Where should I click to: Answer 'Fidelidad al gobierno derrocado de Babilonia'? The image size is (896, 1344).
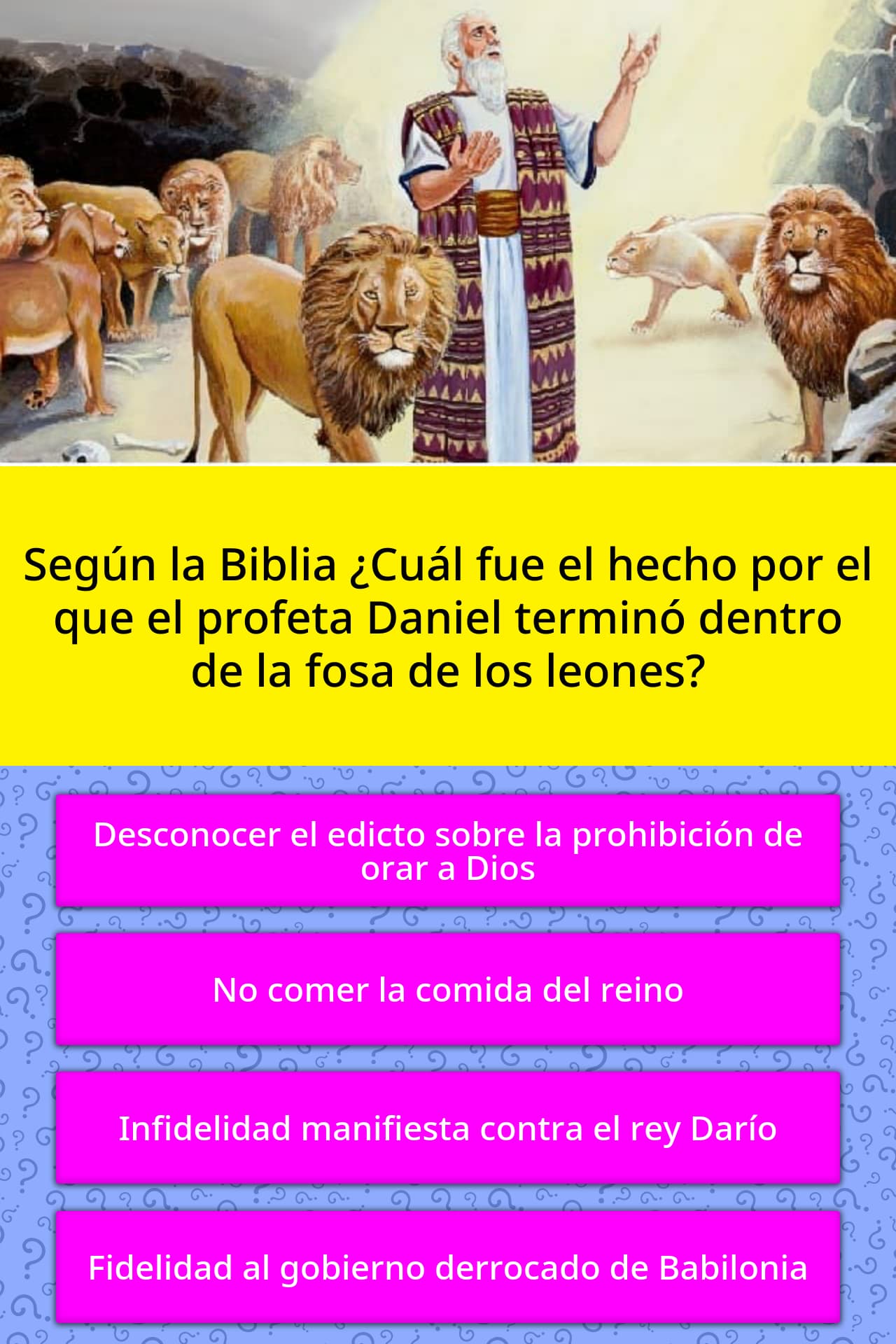click(448, 1267)
